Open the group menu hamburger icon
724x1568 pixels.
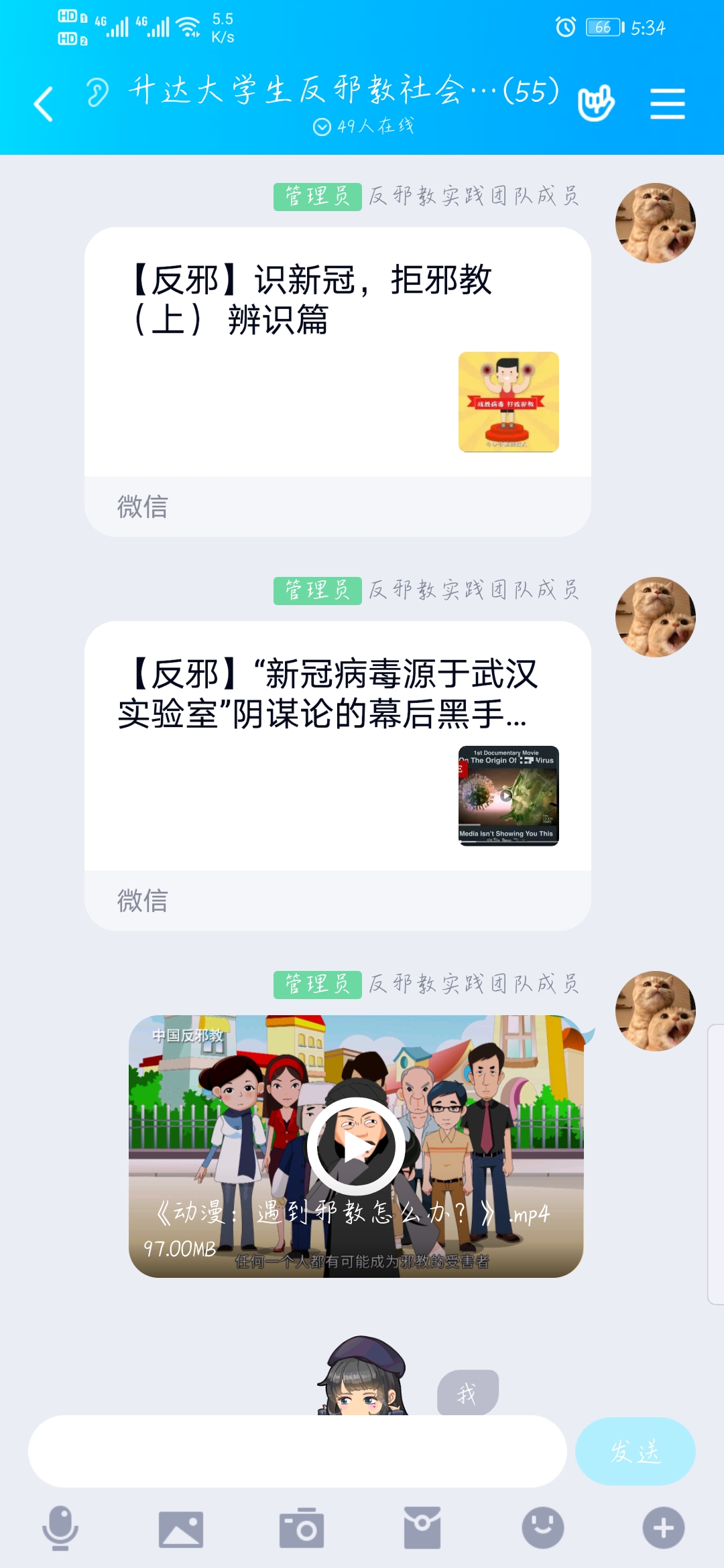click(x=667, y=104)
